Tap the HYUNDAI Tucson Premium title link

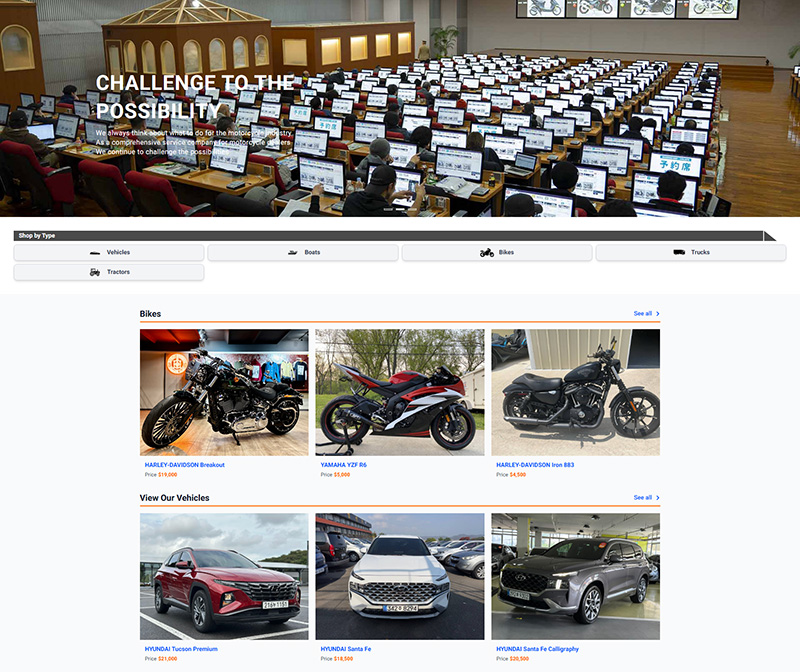181,649
